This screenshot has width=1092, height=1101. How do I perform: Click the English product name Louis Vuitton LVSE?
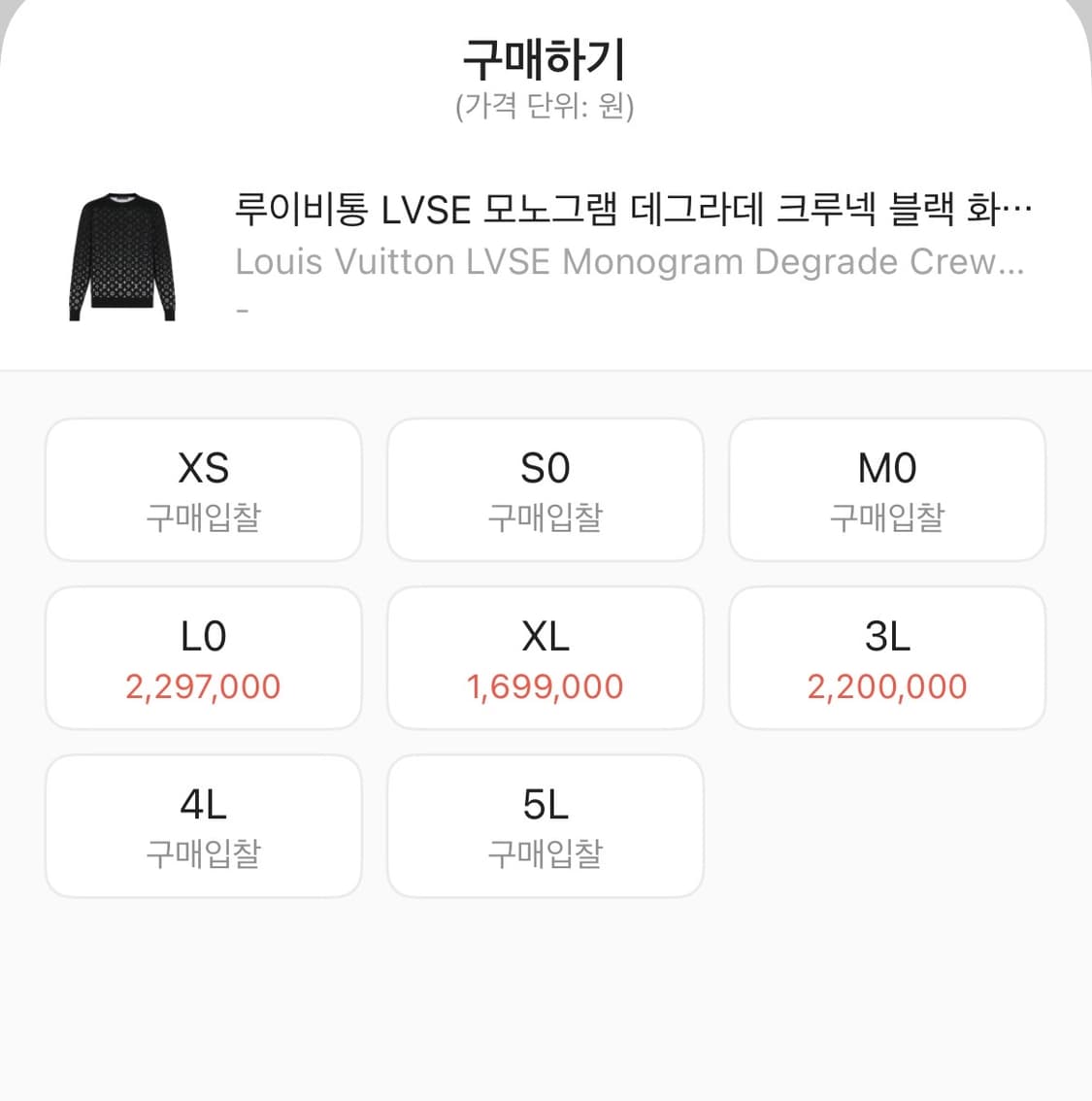click(x=629, y=260)
